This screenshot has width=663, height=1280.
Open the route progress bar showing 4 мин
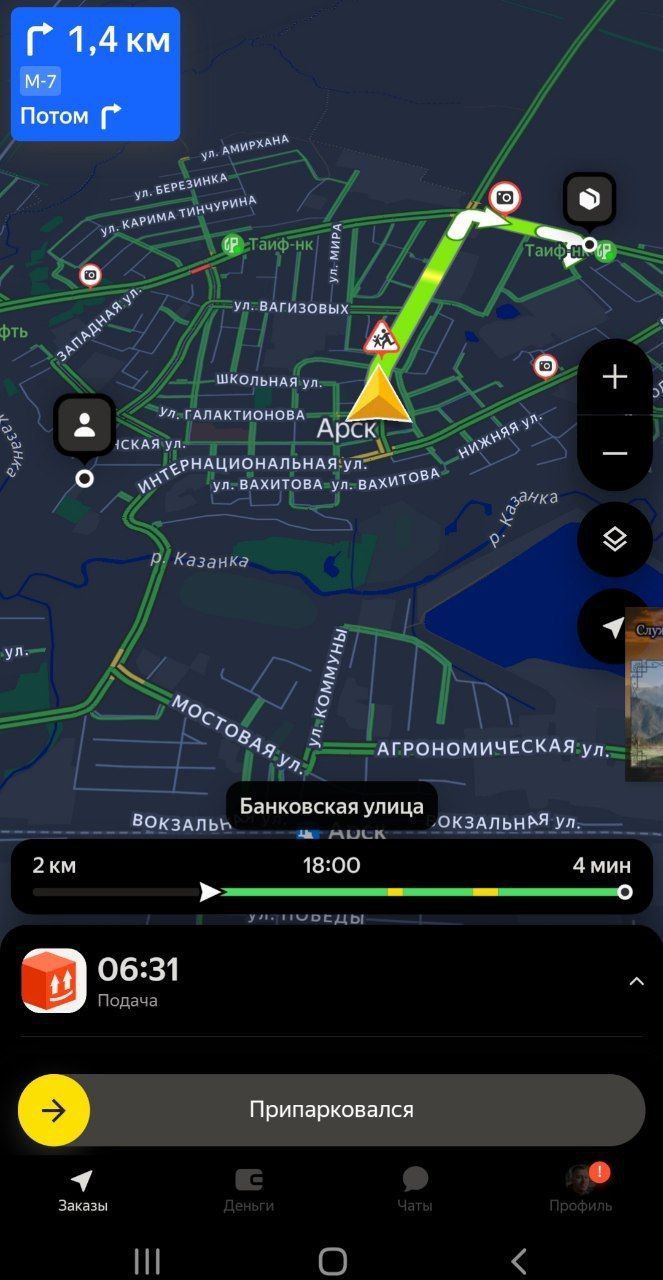[331, 877]
